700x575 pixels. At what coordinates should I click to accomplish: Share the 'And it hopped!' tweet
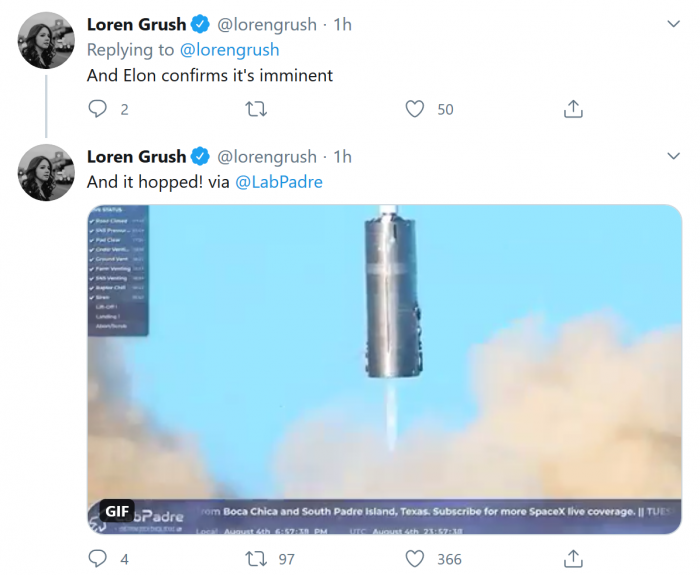[573, 558]
